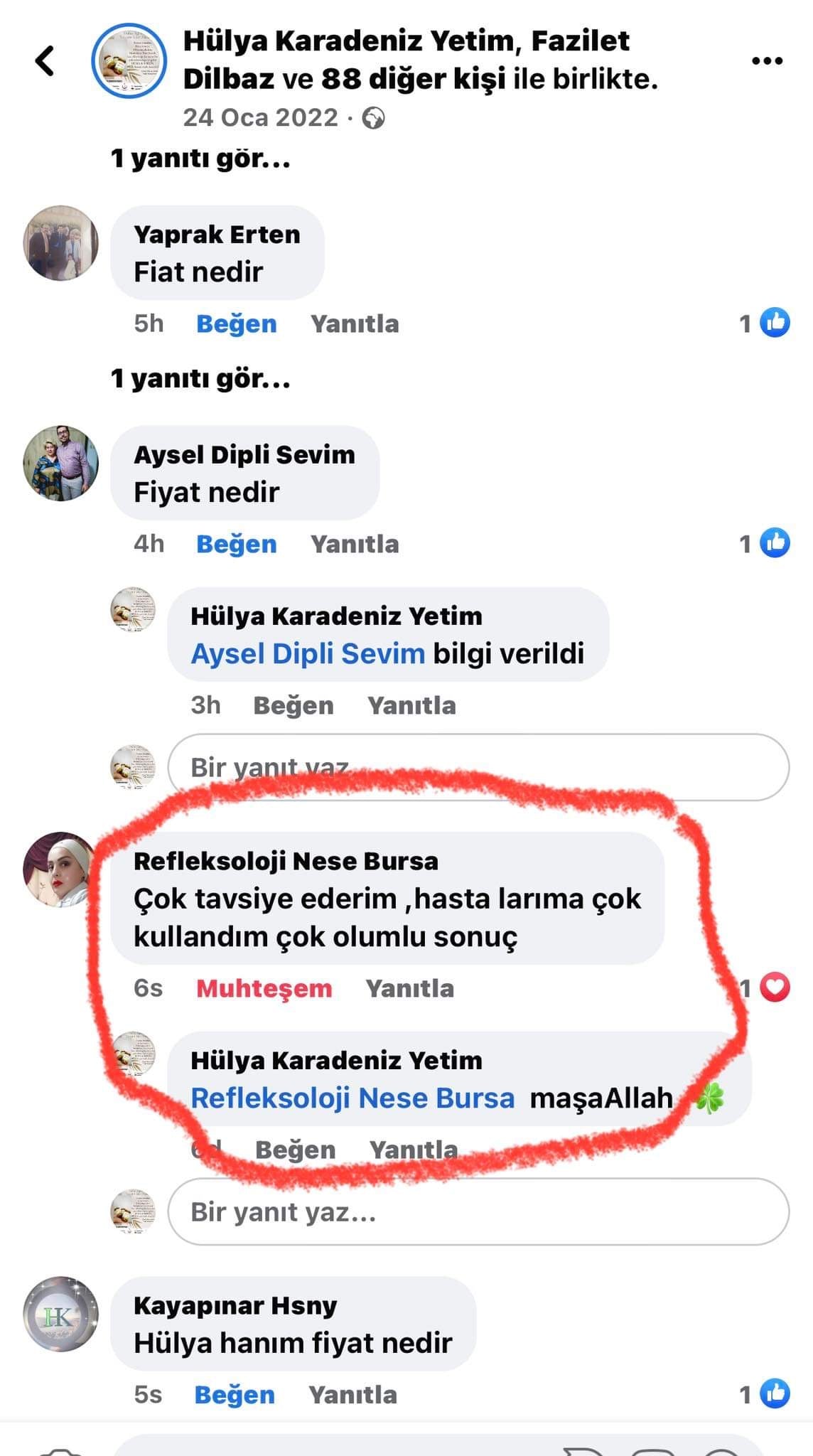Image resolution: width=813 pixels, height=1456 pixels.
Task: Expand the reply under Yaprak Erten's comment
Action: click(x=200, y=379)
